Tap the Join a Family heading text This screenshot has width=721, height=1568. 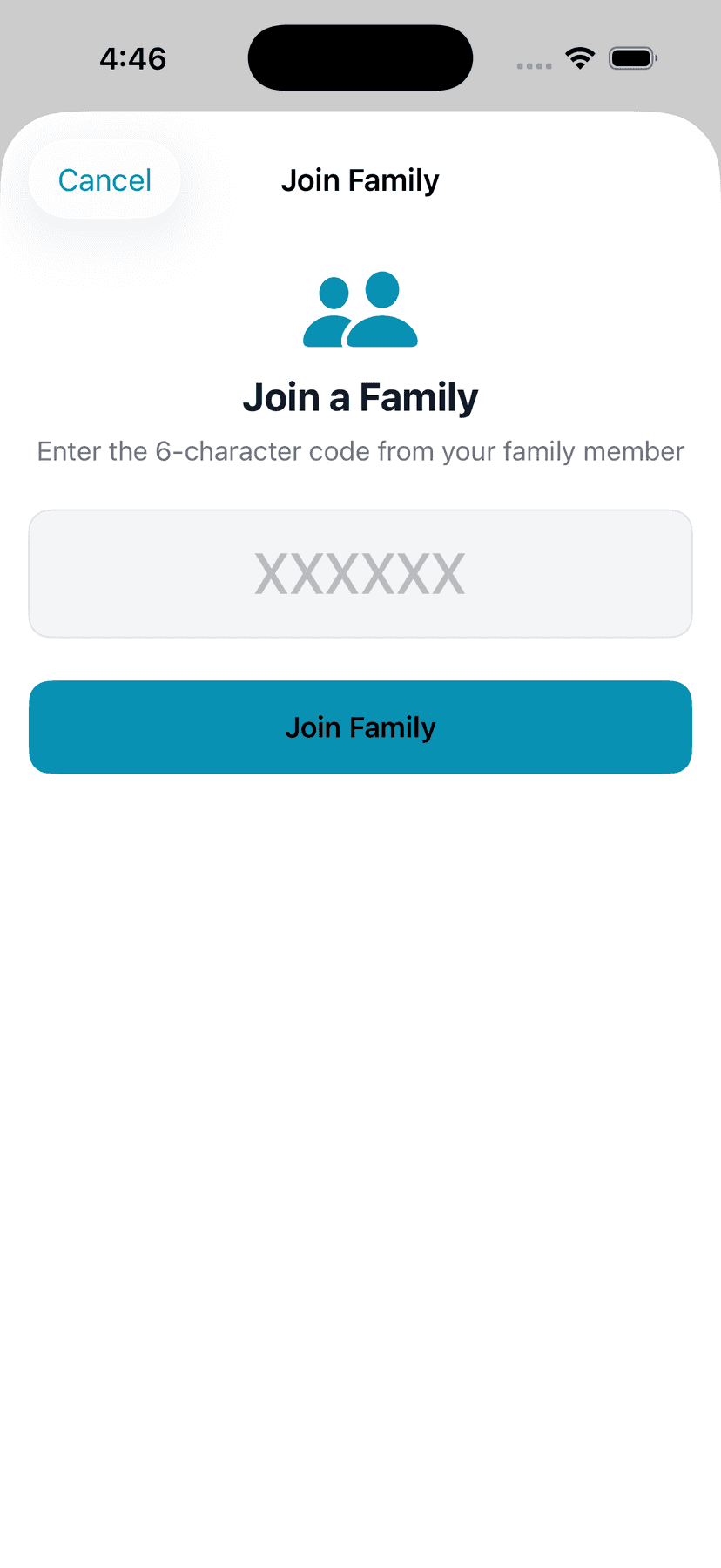(x=360, y=396)
